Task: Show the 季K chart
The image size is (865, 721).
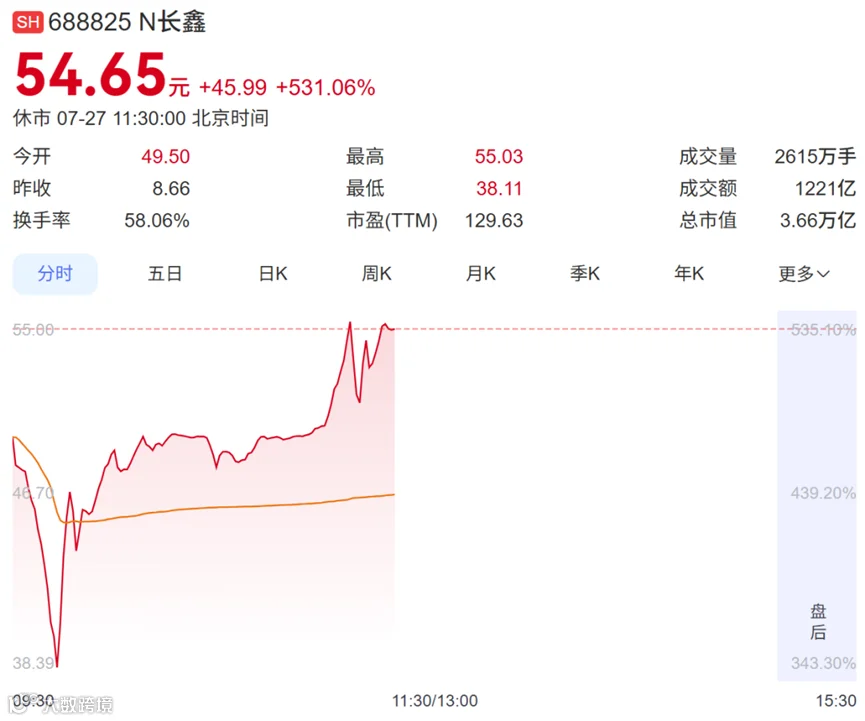Action: tap(585, 274)
